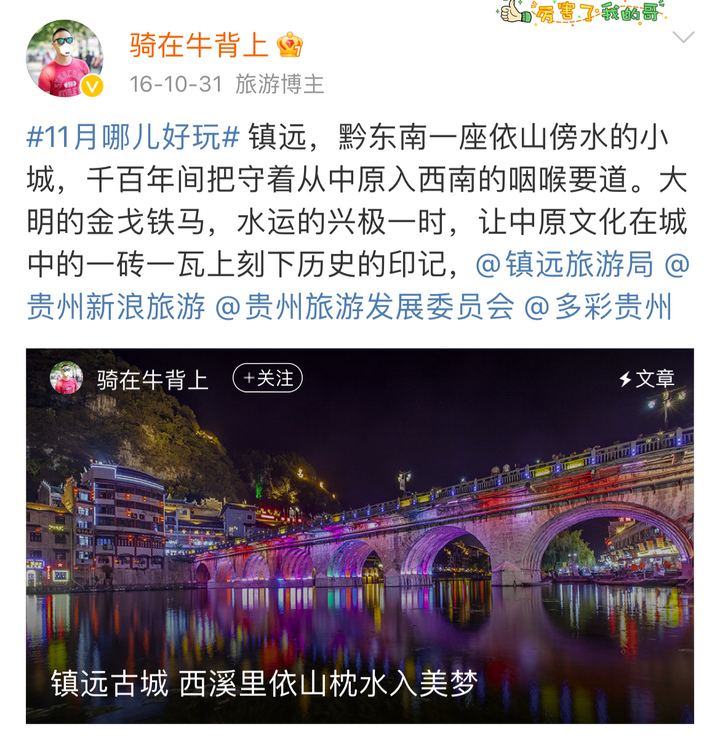Visit the @贵州旅游发展委员会 mention
This screenshot has width=720, height=745.
(x=365, y=307)
